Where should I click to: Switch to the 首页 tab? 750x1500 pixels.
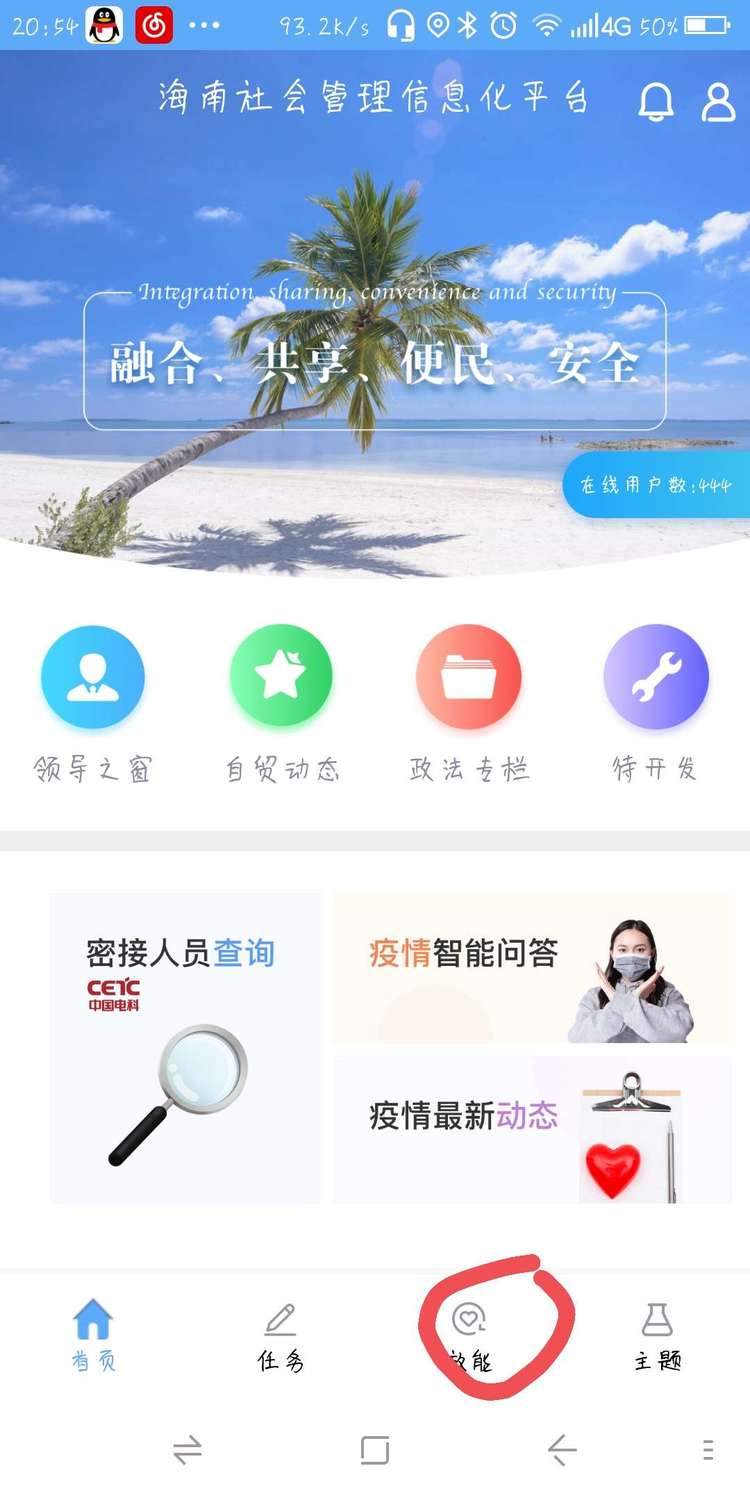click(x=93, y=1335)
